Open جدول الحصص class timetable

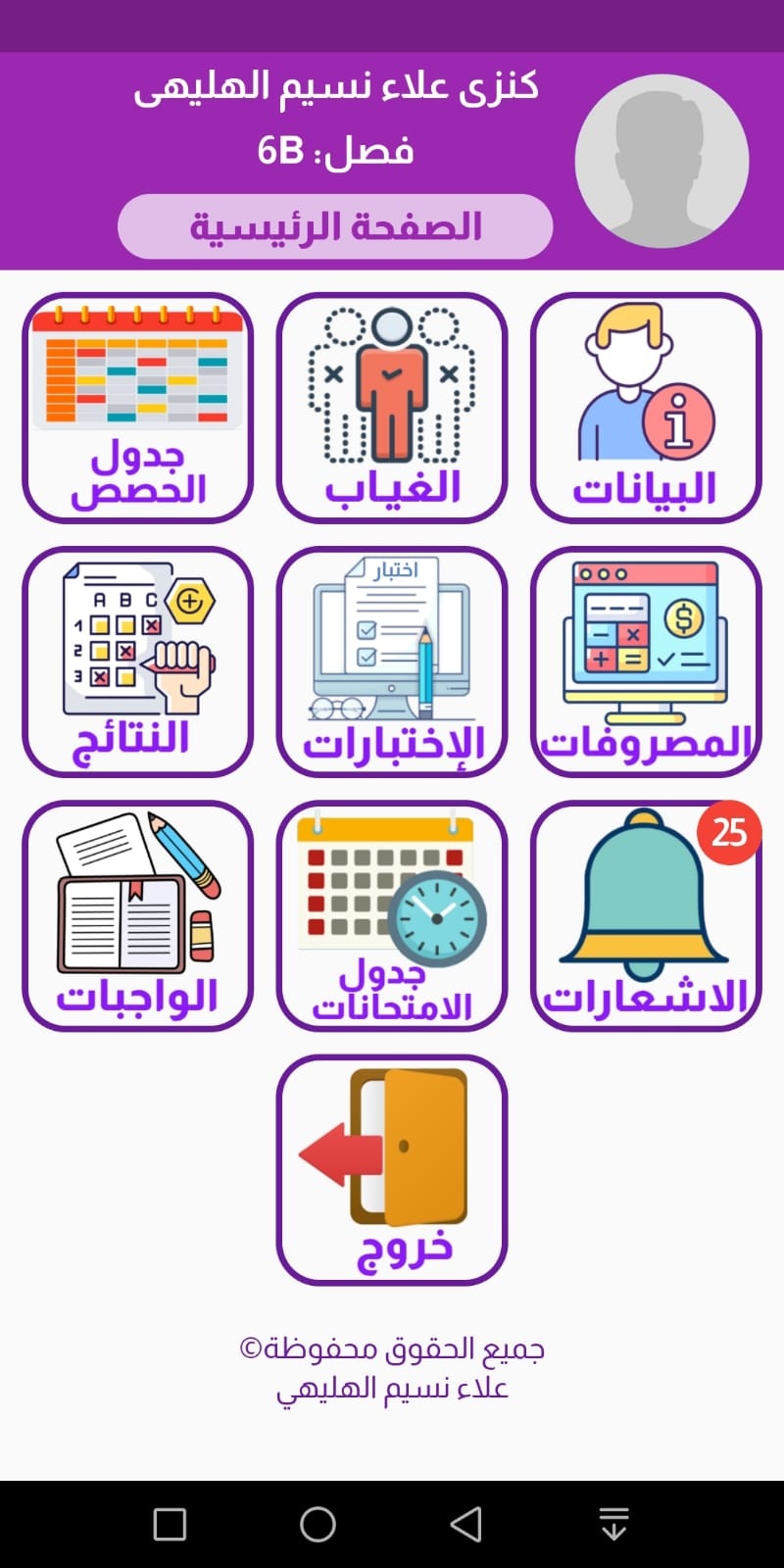138,408
